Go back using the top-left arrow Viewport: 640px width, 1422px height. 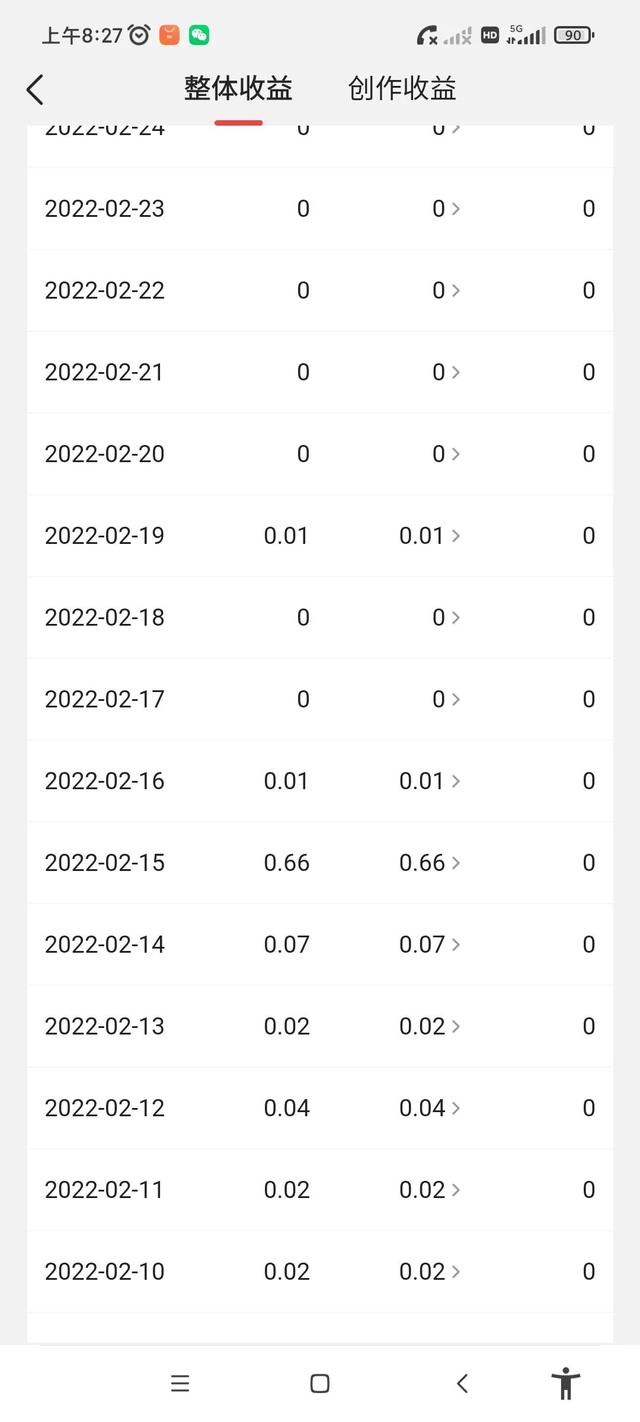pos(35,89)
